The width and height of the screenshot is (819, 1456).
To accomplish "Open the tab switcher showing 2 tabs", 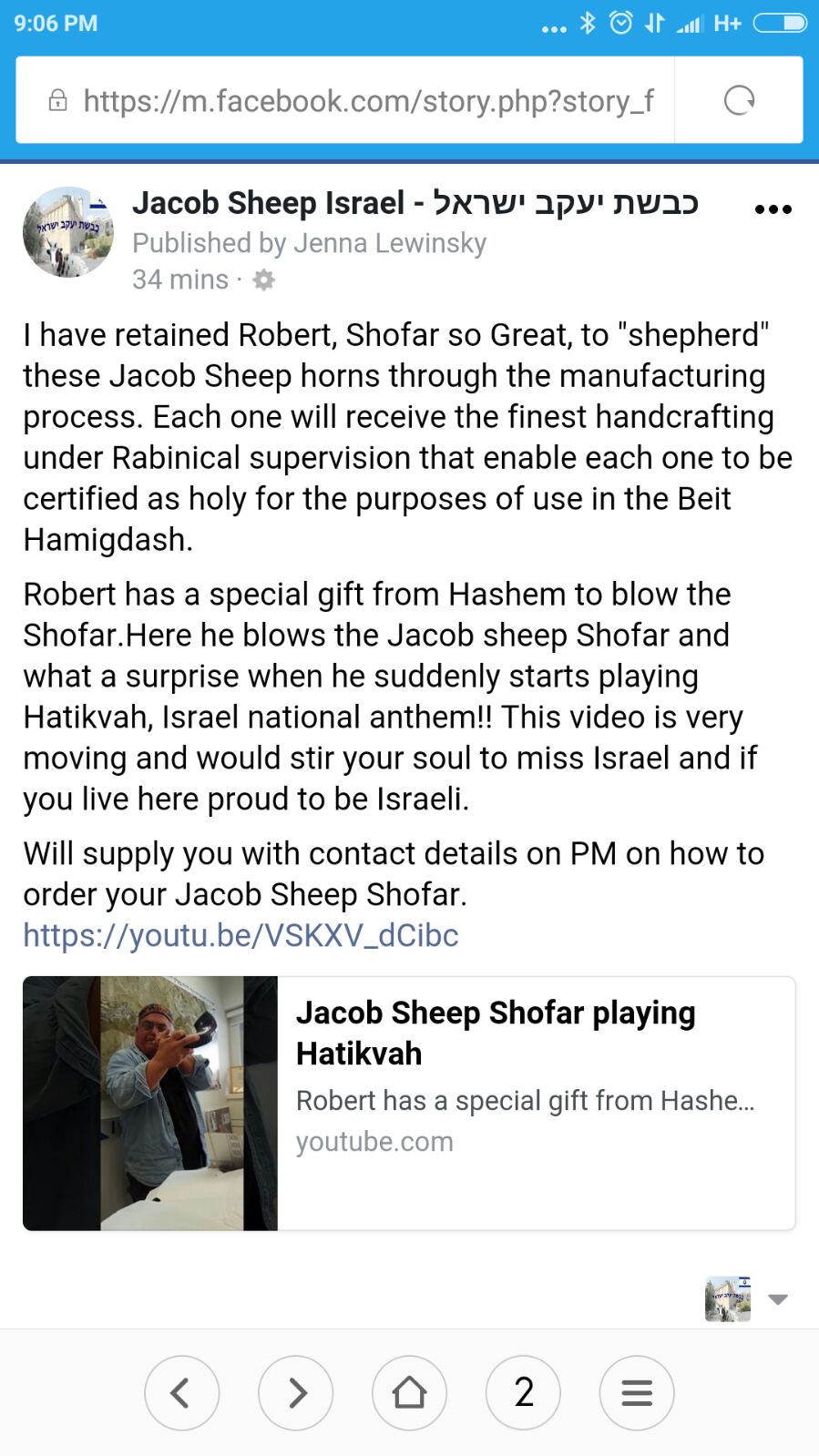I will tap(523, 1392).
